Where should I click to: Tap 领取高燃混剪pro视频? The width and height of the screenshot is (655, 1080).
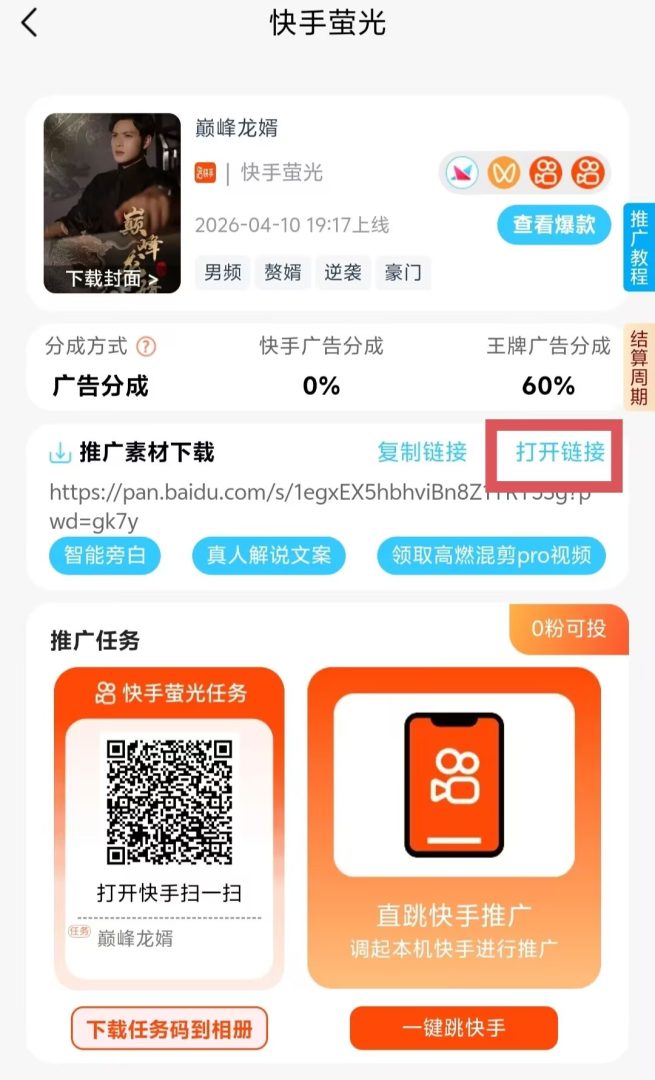tap(491, 555)
